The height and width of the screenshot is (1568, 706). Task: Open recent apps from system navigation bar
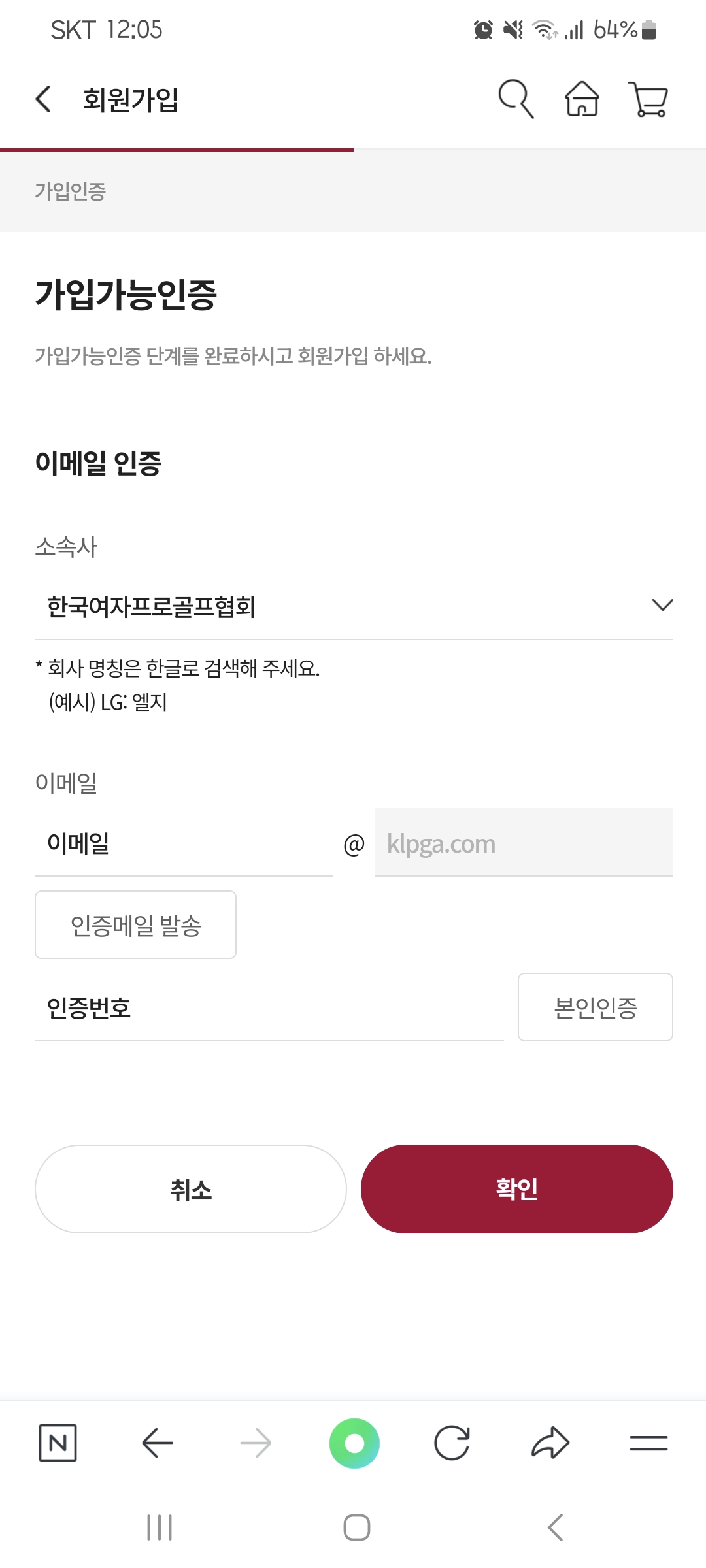click(x=160, y=1527)
